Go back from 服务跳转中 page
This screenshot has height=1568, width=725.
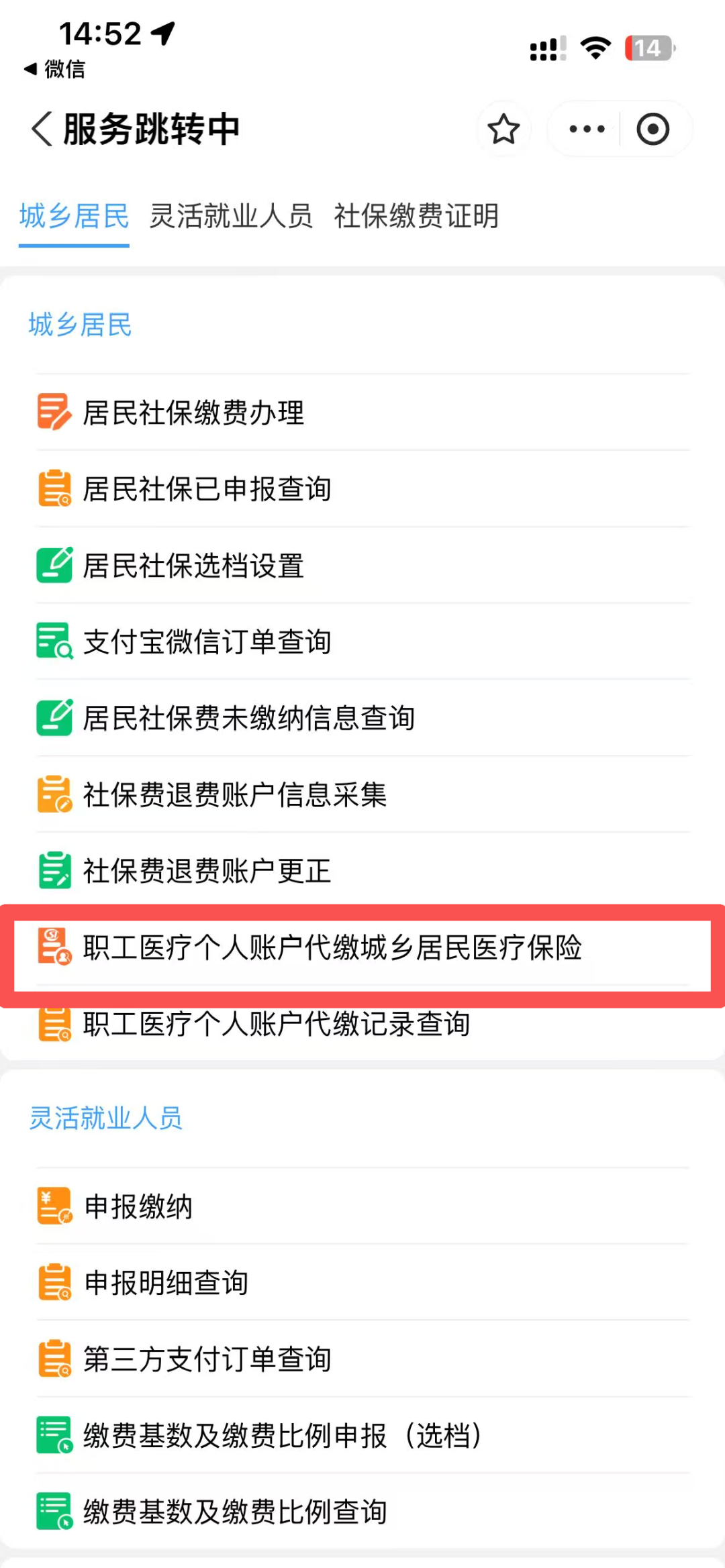(42, 128)
